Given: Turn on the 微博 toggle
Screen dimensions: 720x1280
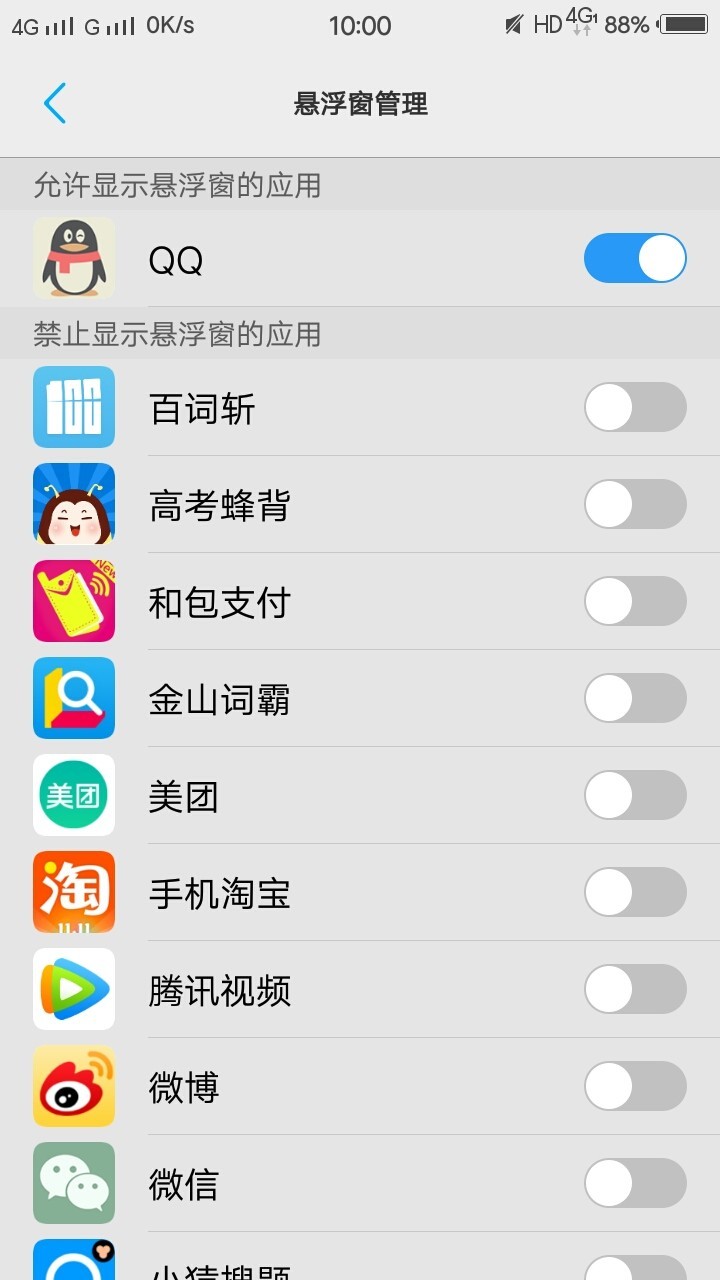Looking at the screenshot, I should pos(635,1086).
